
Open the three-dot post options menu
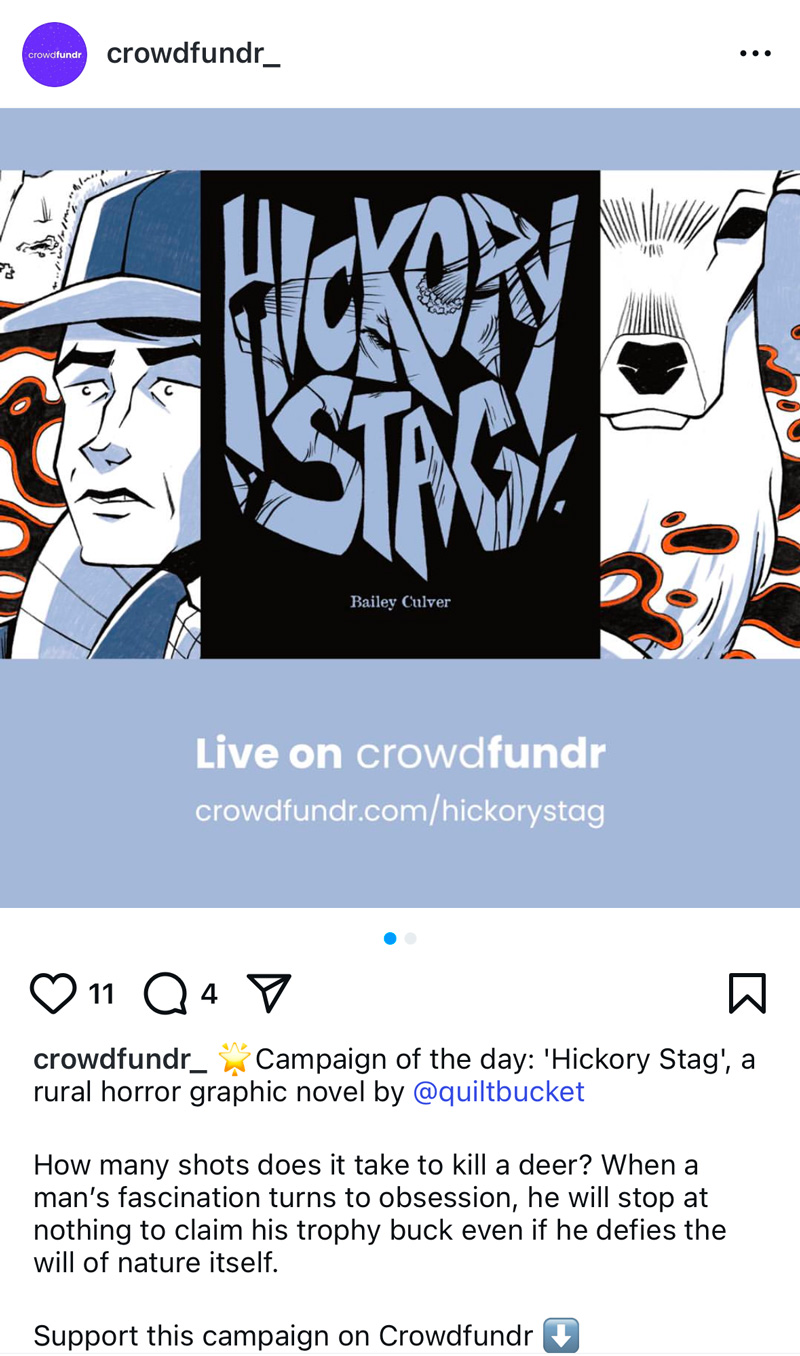tap(755, 54)
